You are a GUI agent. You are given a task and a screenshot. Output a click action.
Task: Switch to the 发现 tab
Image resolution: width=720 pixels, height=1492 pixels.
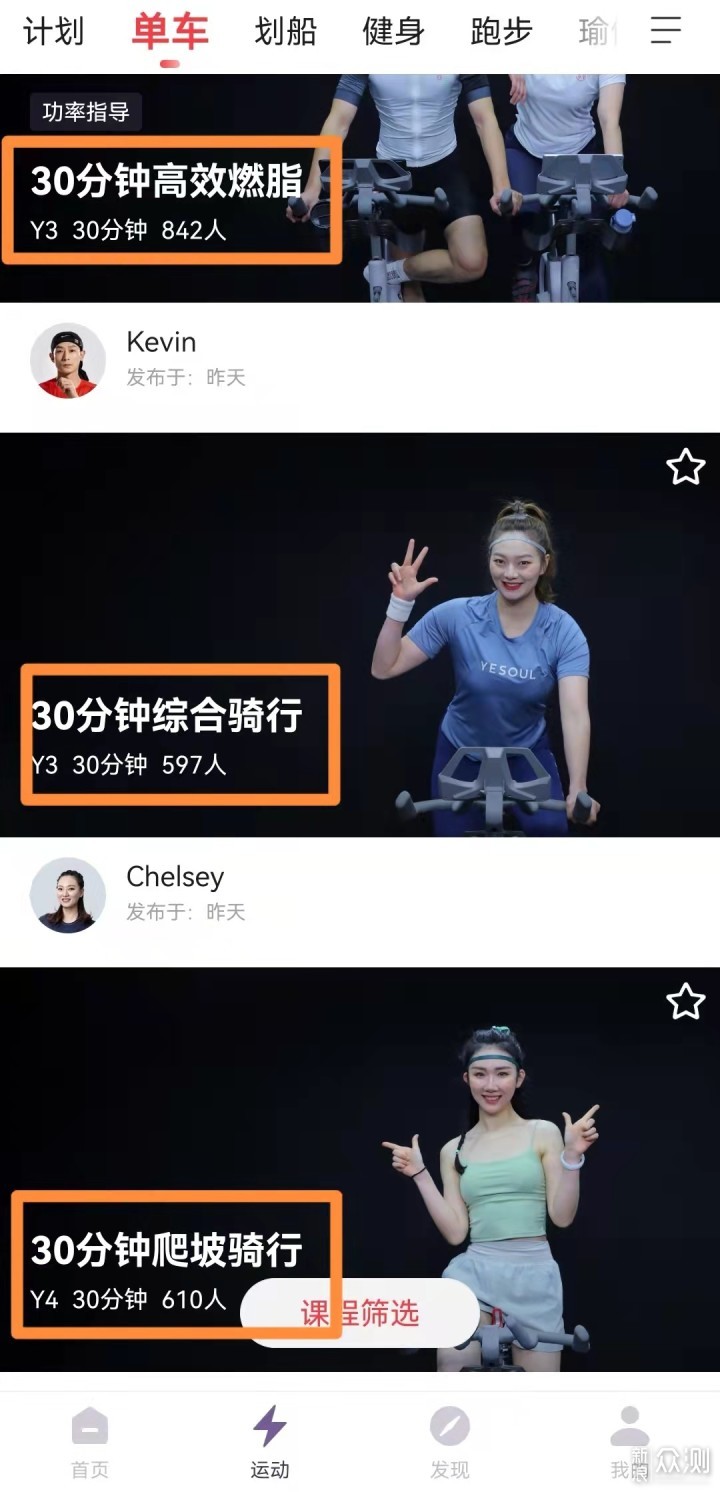click(449, 1442)
